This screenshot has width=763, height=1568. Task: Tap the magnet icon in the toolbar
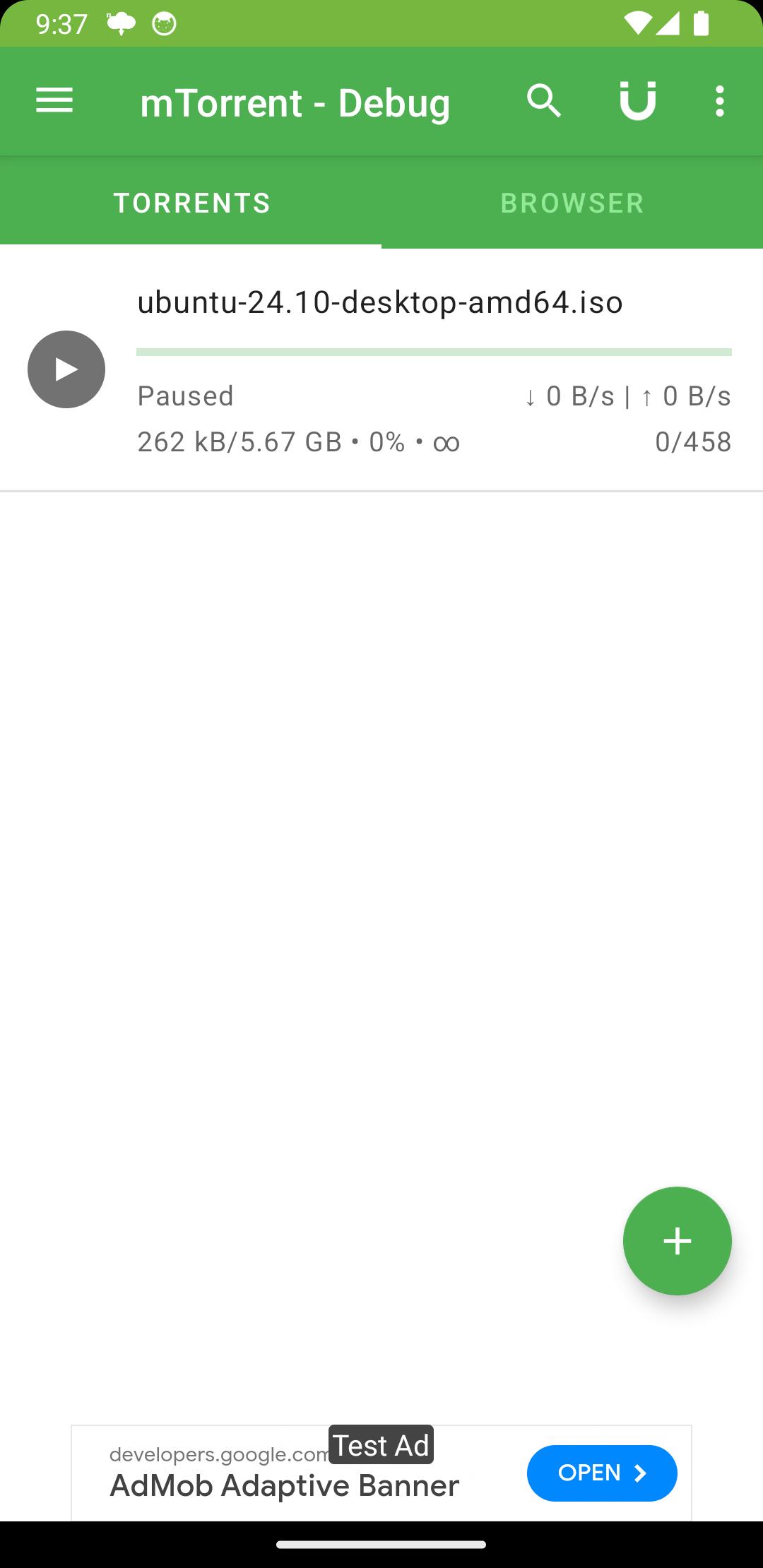tap(637, 101)
